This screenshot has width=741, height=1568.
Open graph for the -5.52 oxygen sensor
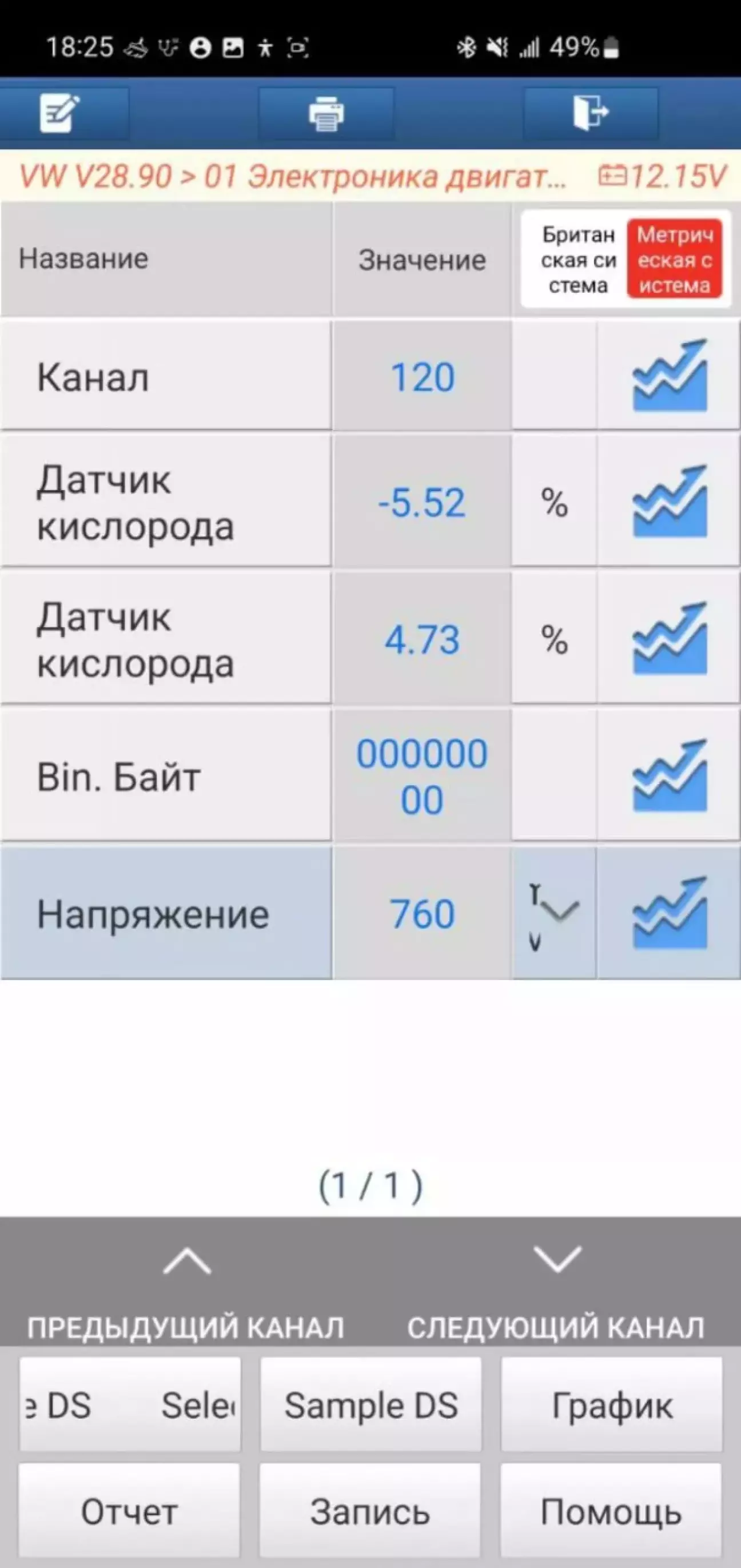[x=669, y=502]
